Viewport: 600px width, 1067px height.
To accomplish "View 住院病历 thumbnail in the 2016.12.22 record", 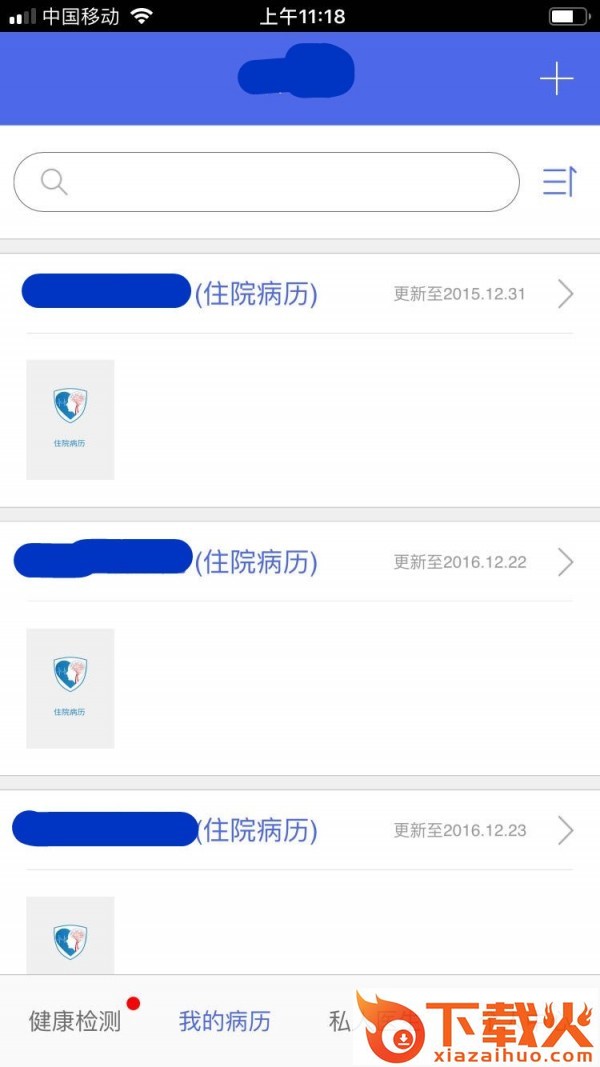I will [x=70, y=688].
